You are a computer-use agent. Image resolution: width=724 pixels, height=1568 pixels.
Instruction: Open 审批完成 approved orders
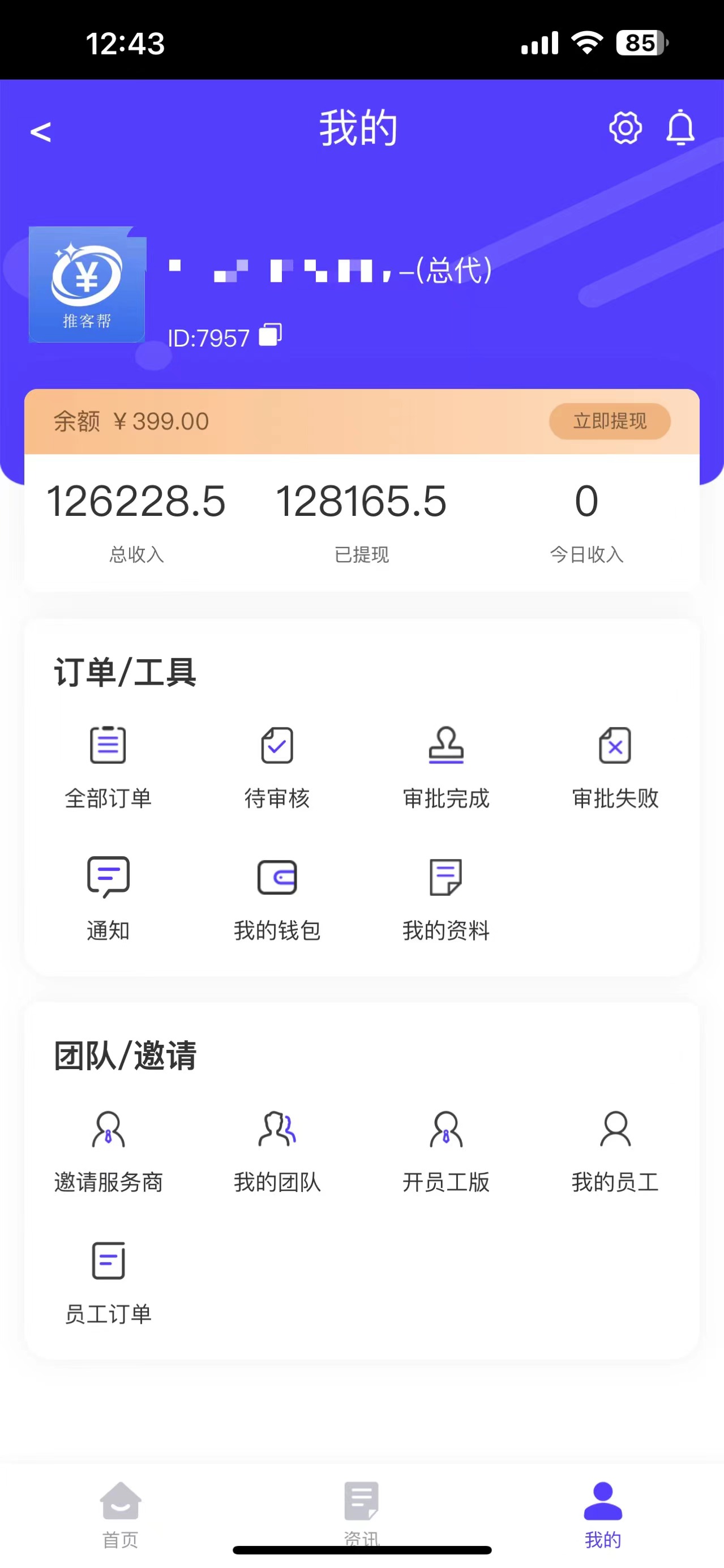[446, 766]
